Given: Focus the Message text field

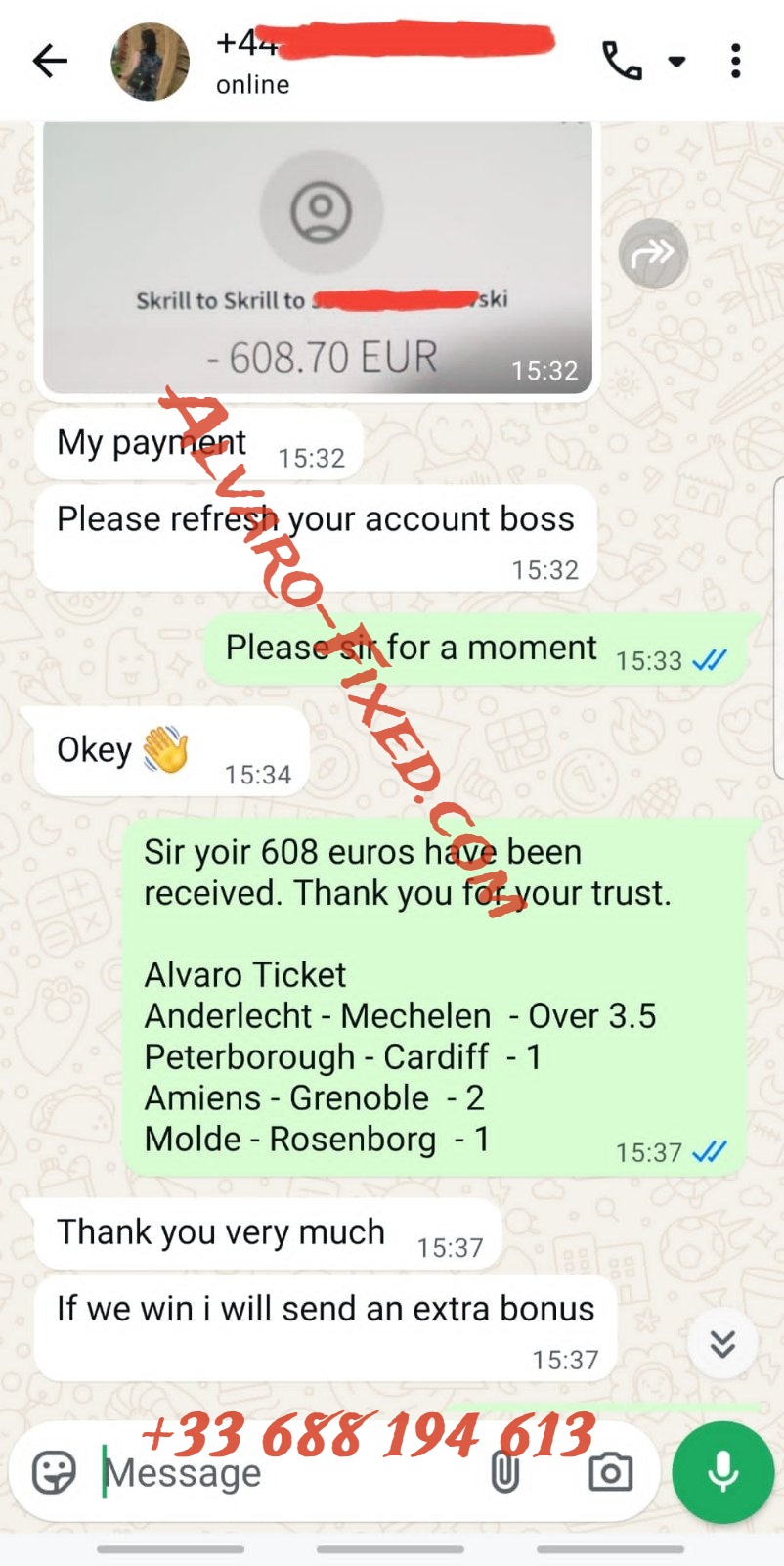Looking at the screenshot, I should point(283,1473).
